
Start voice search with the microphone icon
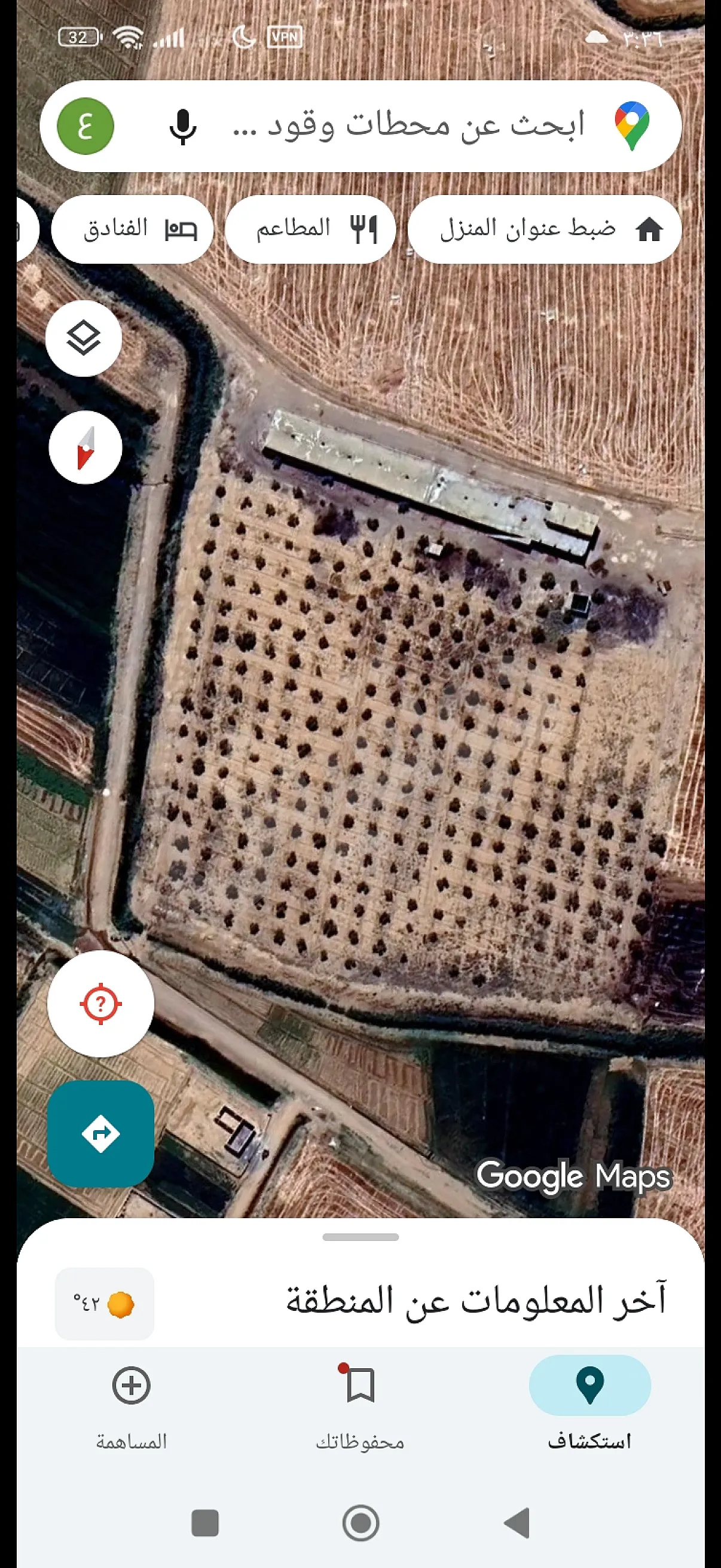pos(182,126)
